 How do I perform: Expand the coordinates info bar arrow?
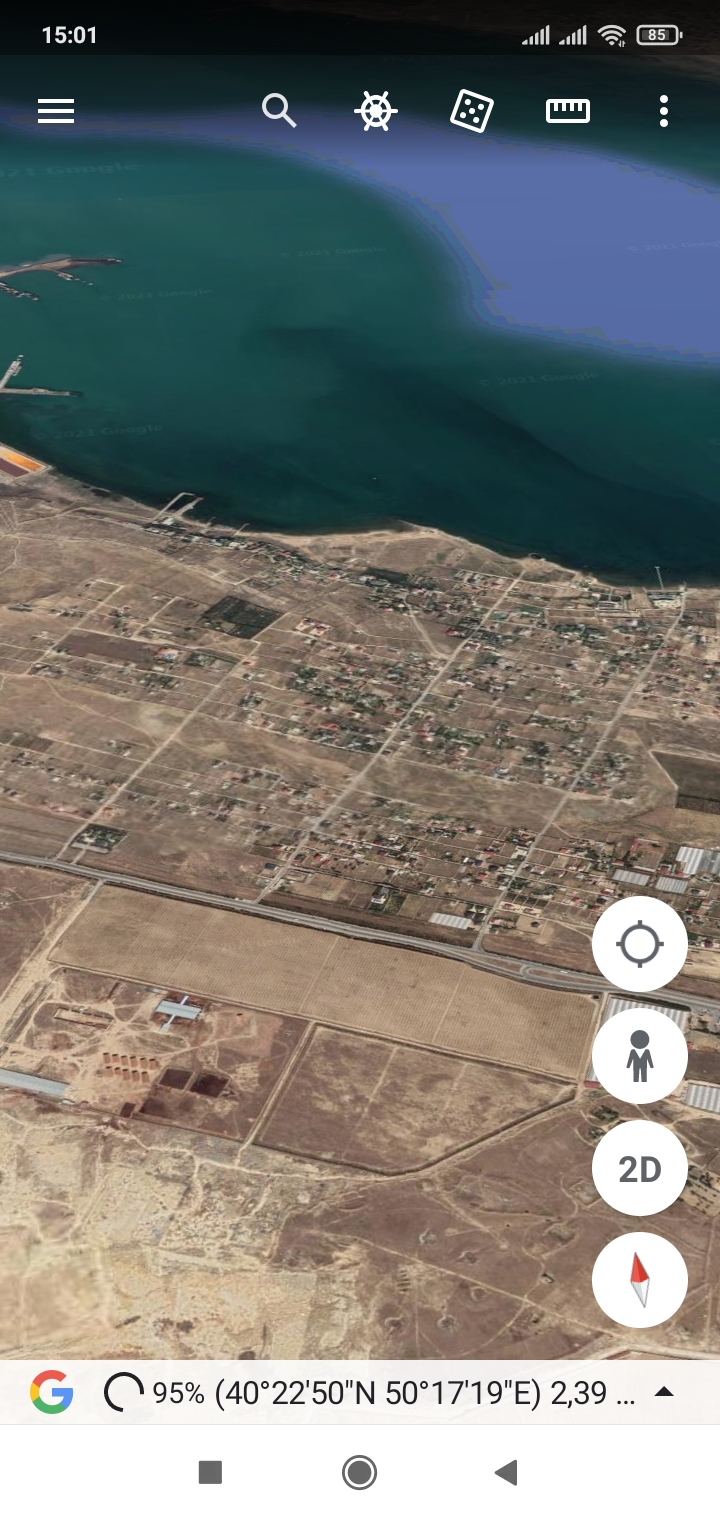(x=663, y=1392)
